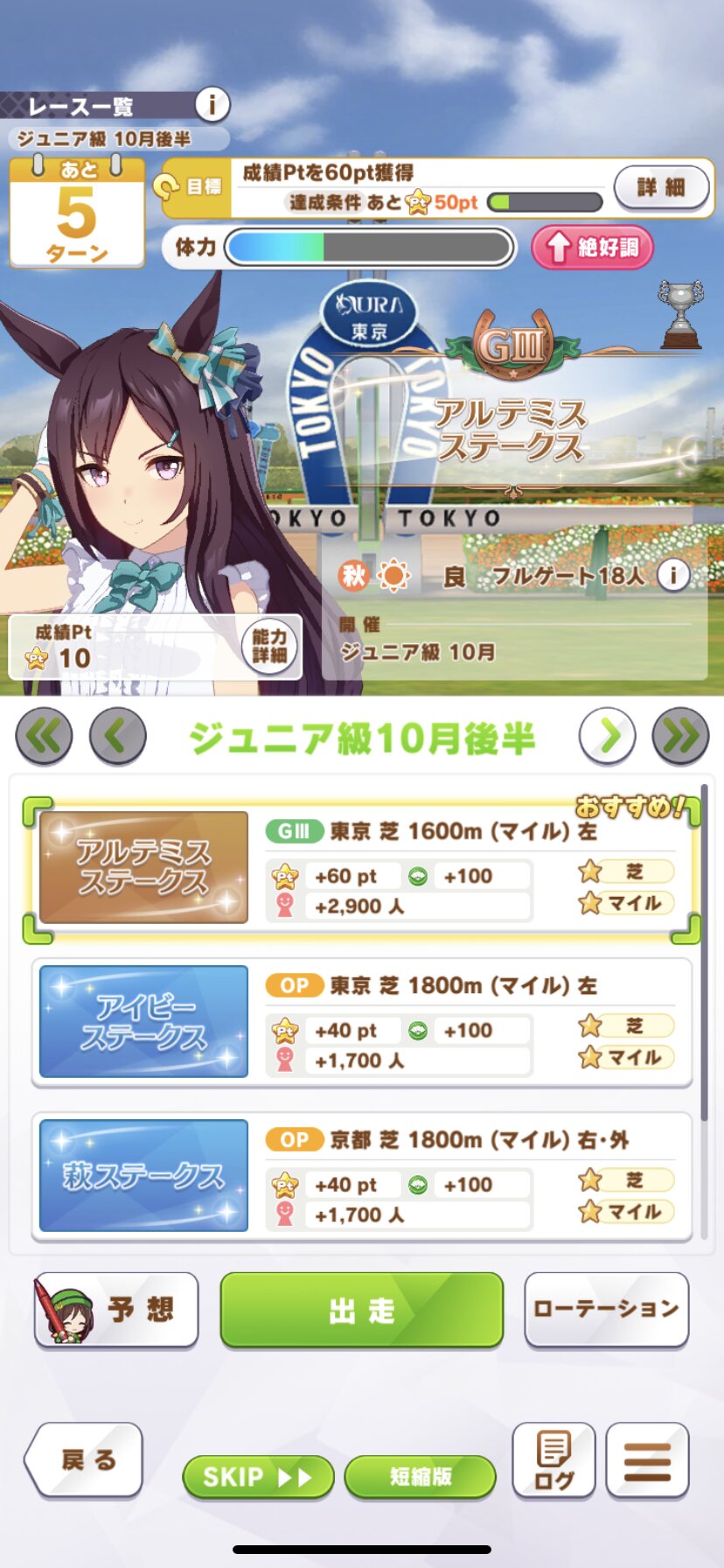Toggle the 短縮版 shortened mode
Image resolution: width=724 pixels, height=1568 pixels.
point(420,1477)
